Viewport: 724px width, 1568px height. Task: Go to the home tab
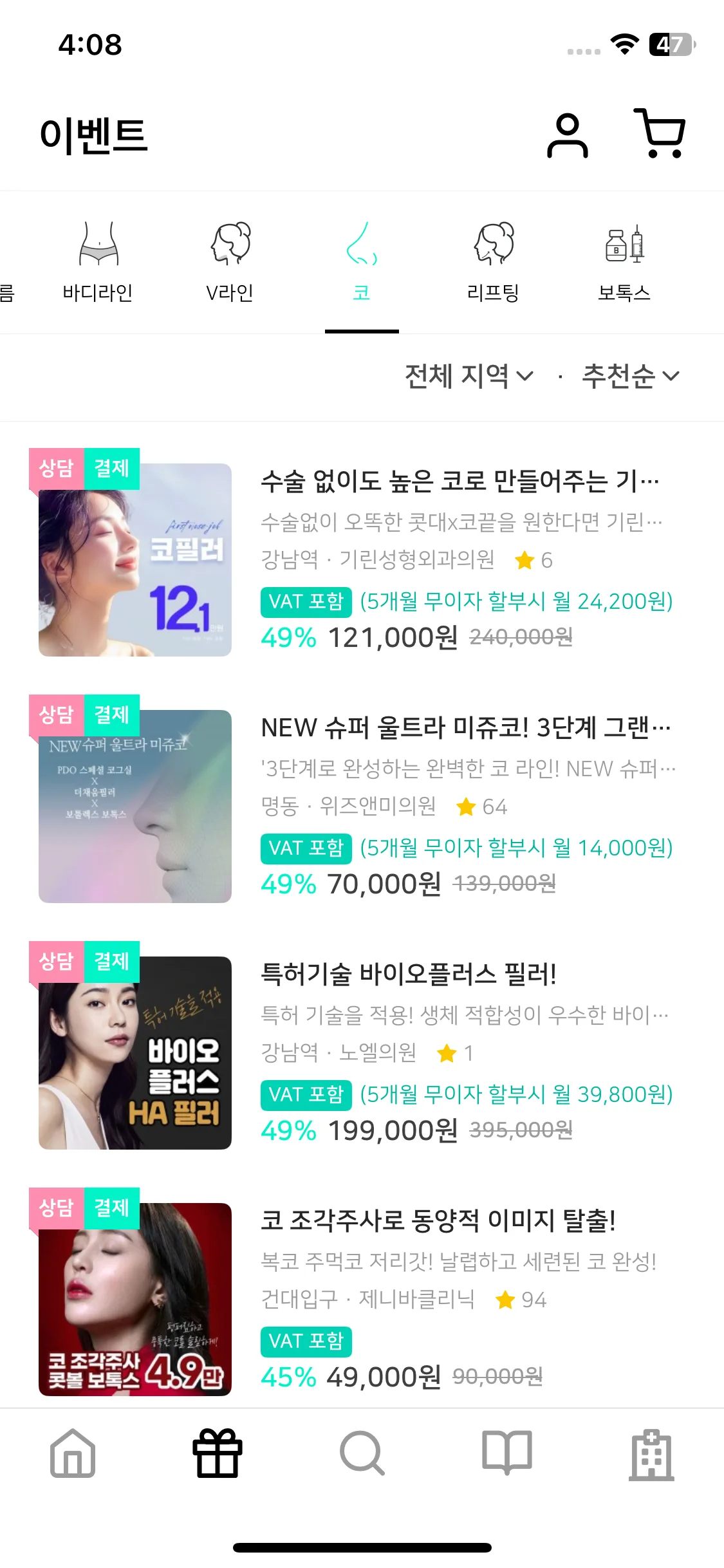tap(73, 1454)
